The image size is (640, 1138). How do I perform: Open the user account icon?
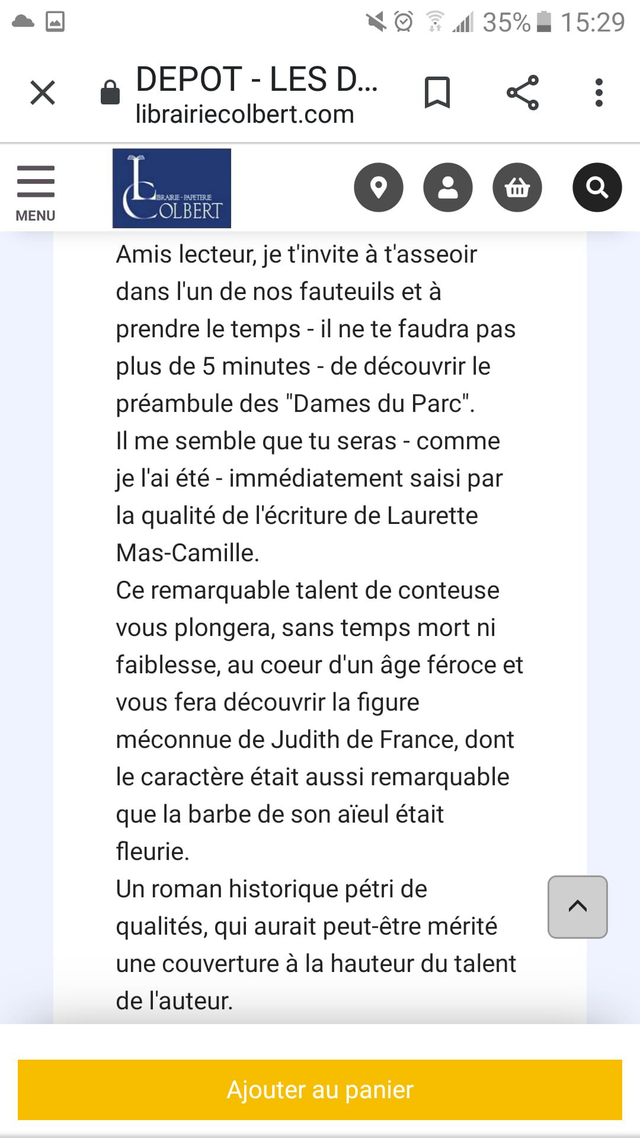[x=448, y=187]
